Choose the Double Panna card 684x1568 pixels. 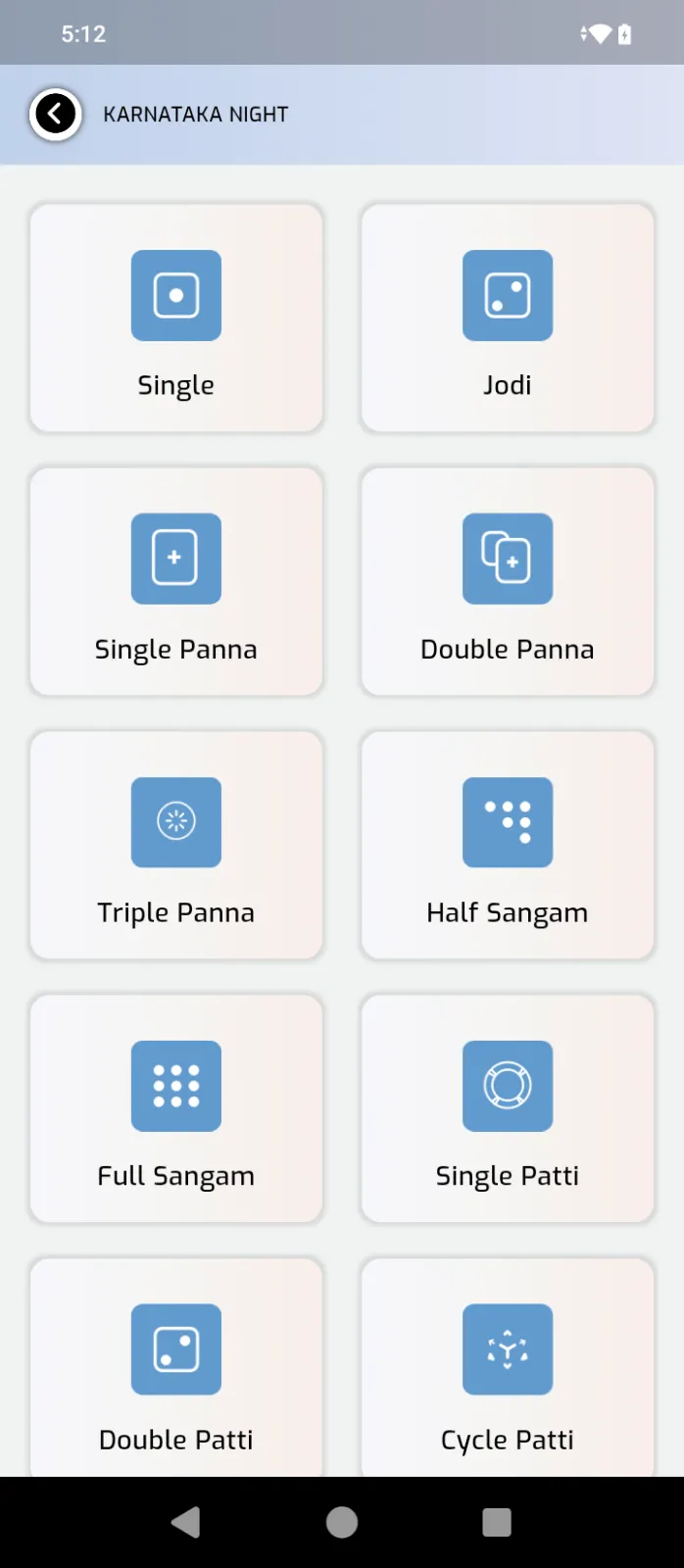508,582
